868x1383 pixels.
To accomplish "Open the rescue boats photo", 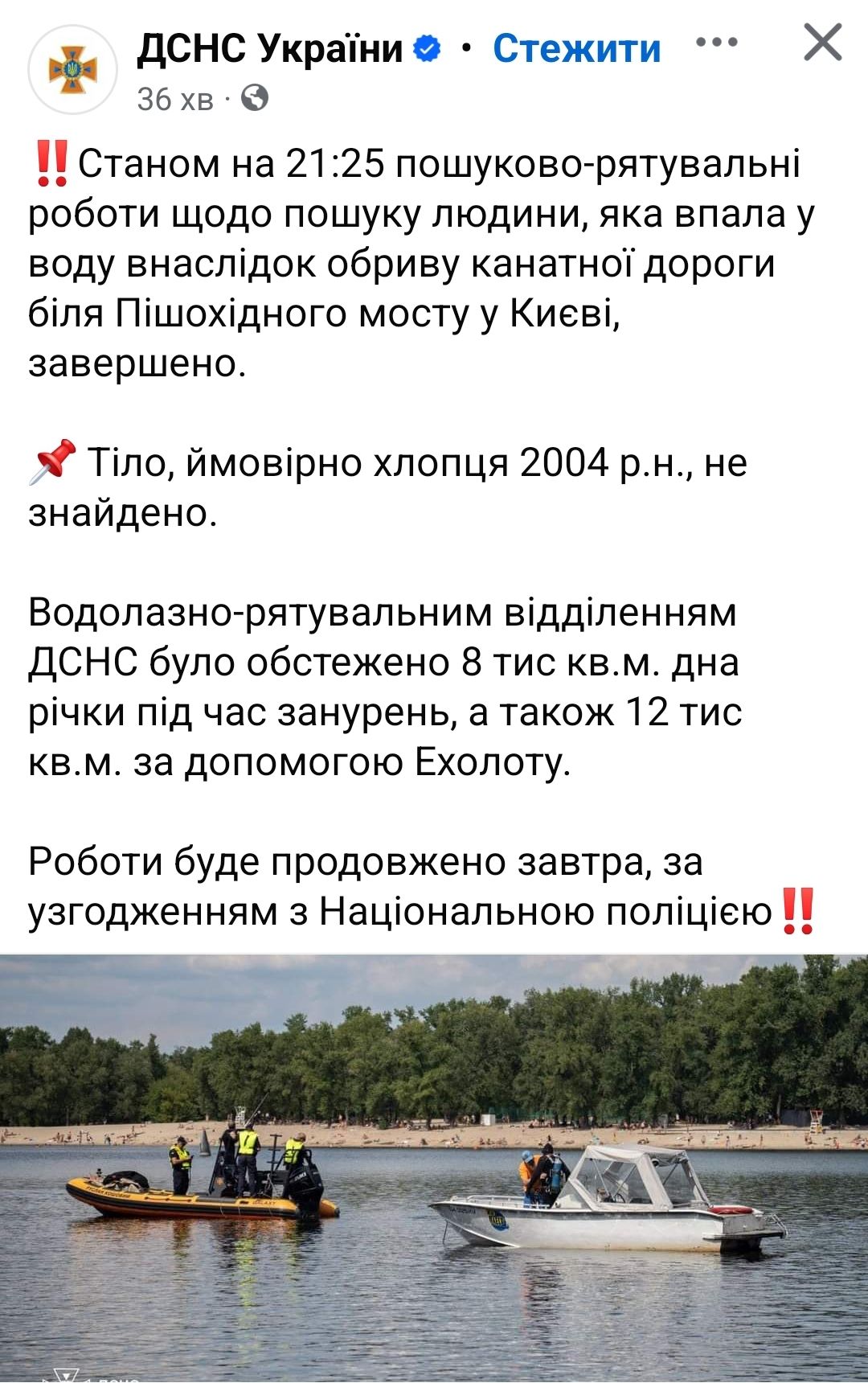I will click(434, 1168).
